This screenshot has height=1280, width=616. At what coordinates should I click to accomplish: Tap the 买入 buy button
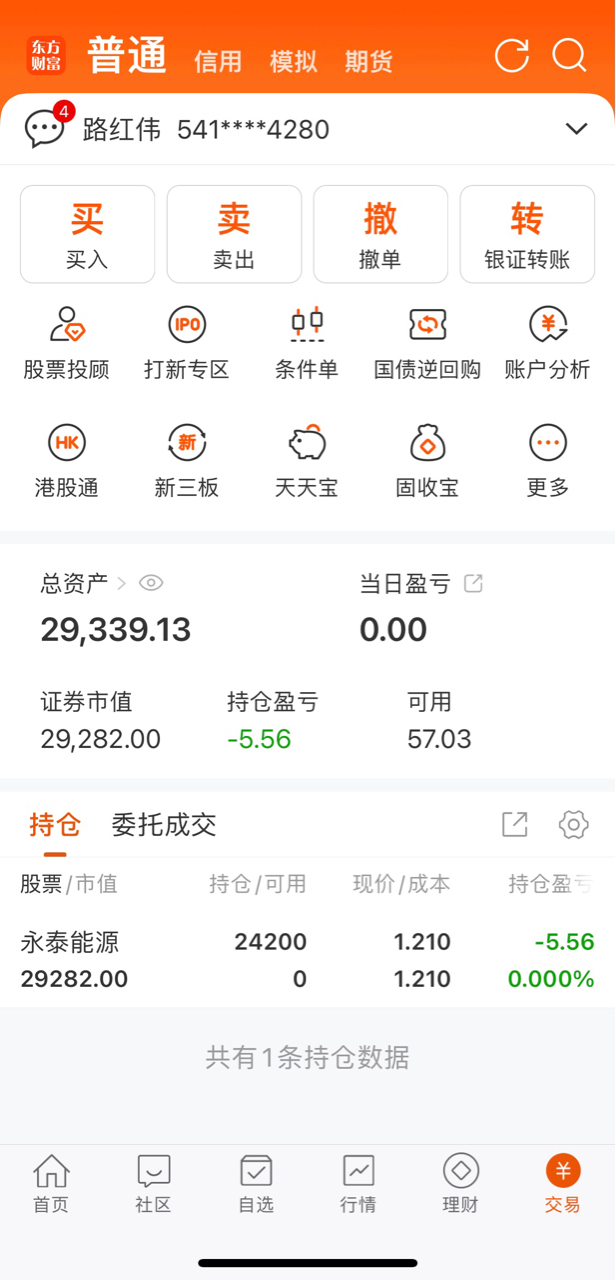pyautogui.click(x=88, y=234)
